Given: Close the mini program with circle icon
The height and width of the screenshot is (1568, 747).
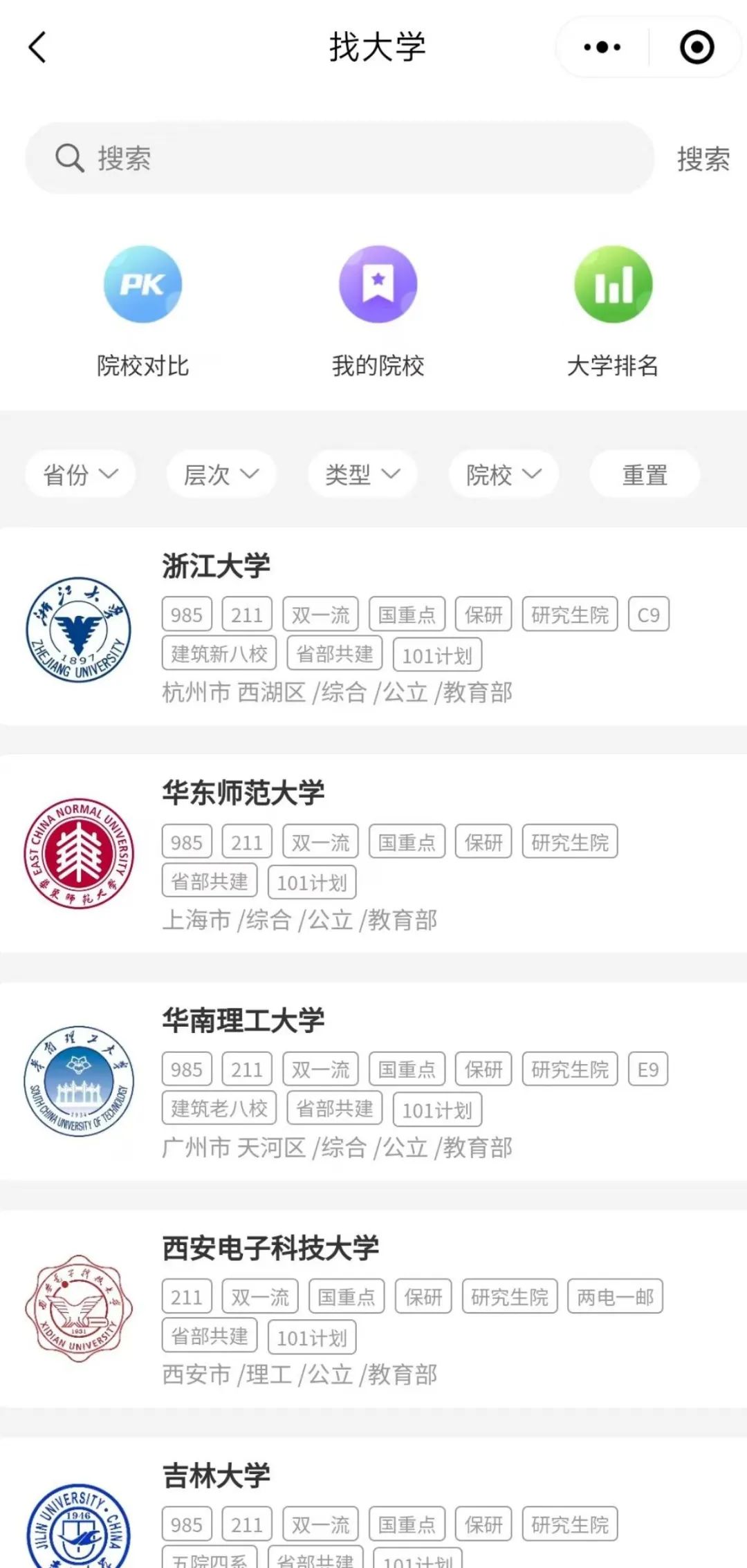Looking at the screenshot, I should pos(696,48).
